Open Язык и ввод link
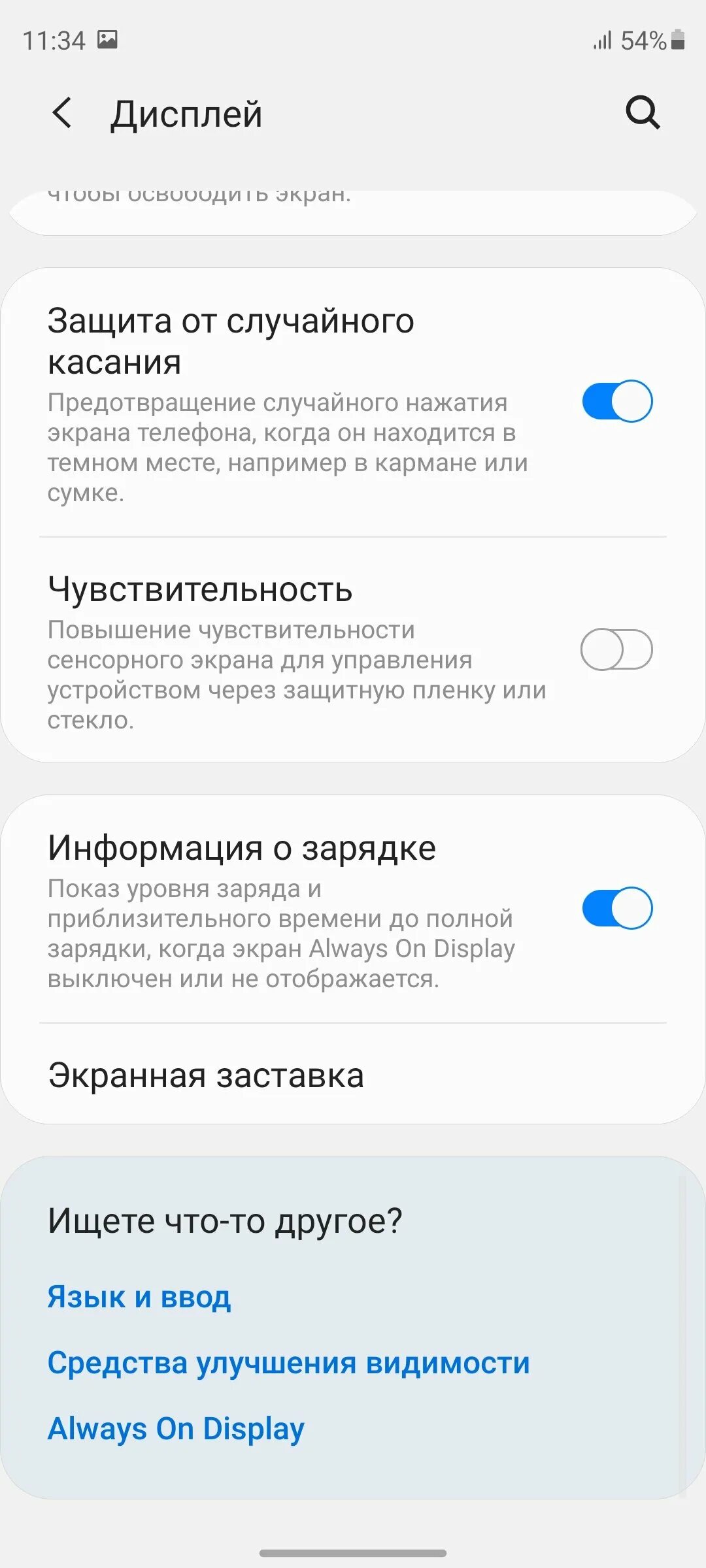706x1568 pixels. tap(139, 1297)
